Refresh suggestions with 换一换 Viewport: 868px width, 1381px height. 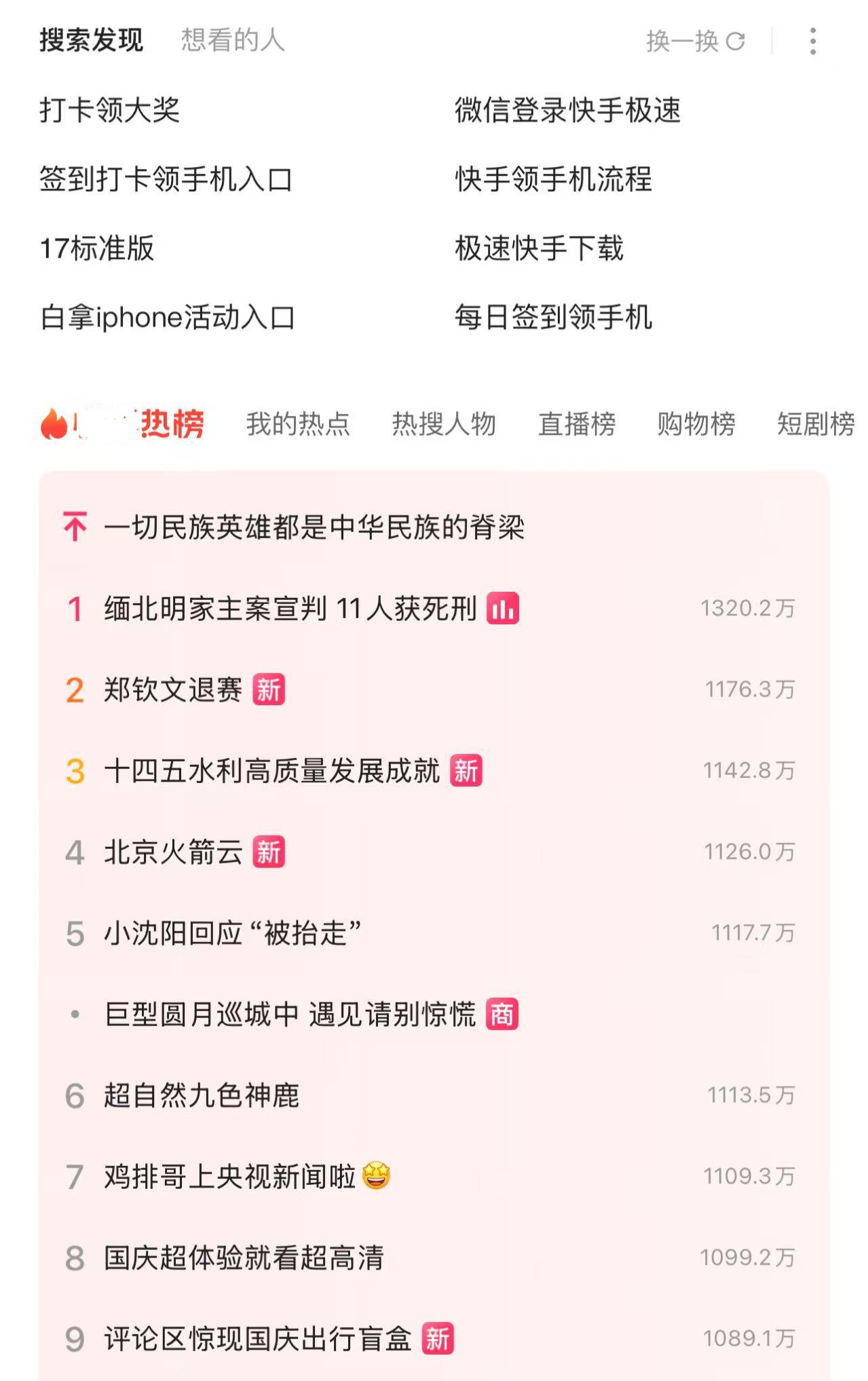click(x=695, y=41)
